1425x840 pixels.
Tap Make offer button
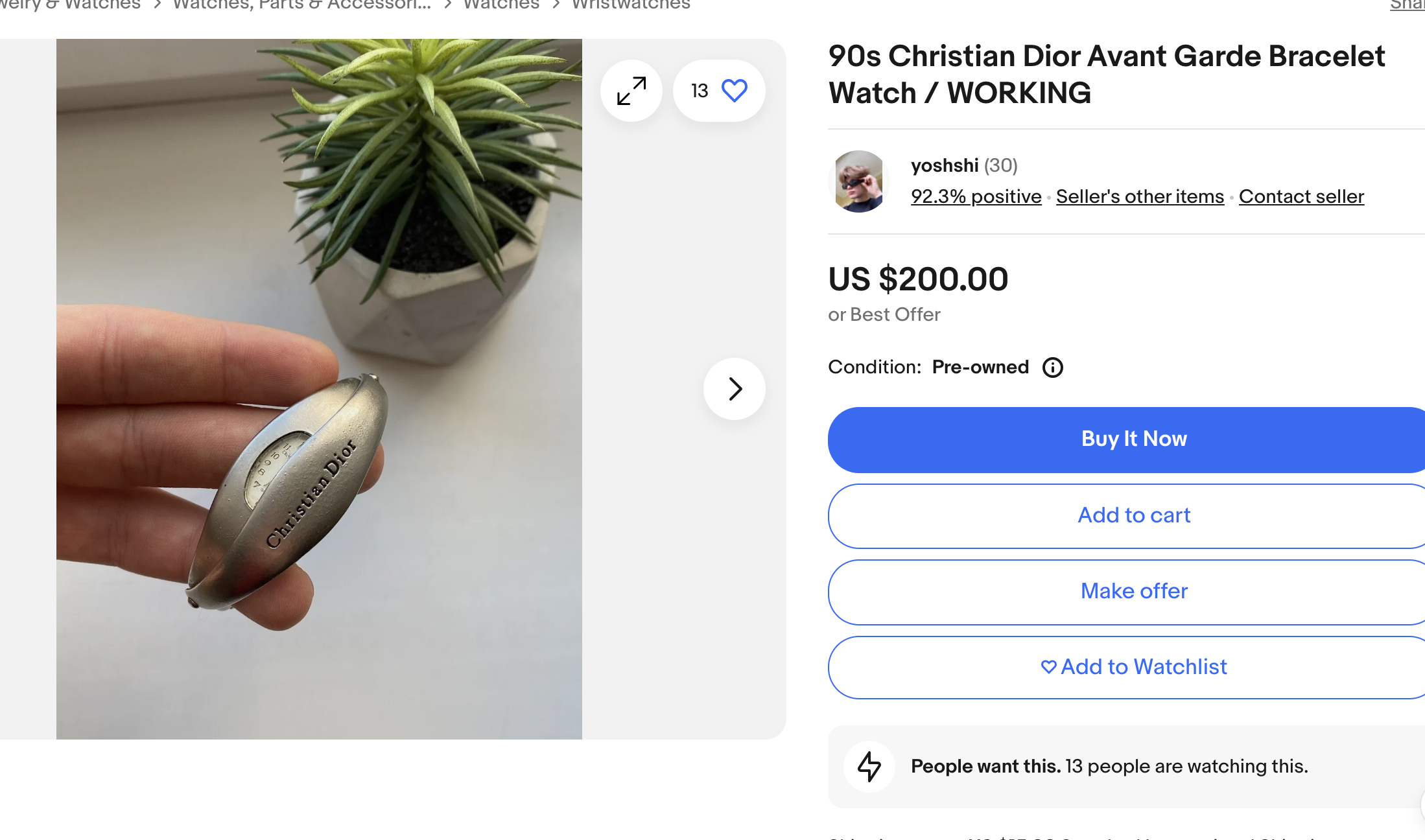(x=1133, y=591)
